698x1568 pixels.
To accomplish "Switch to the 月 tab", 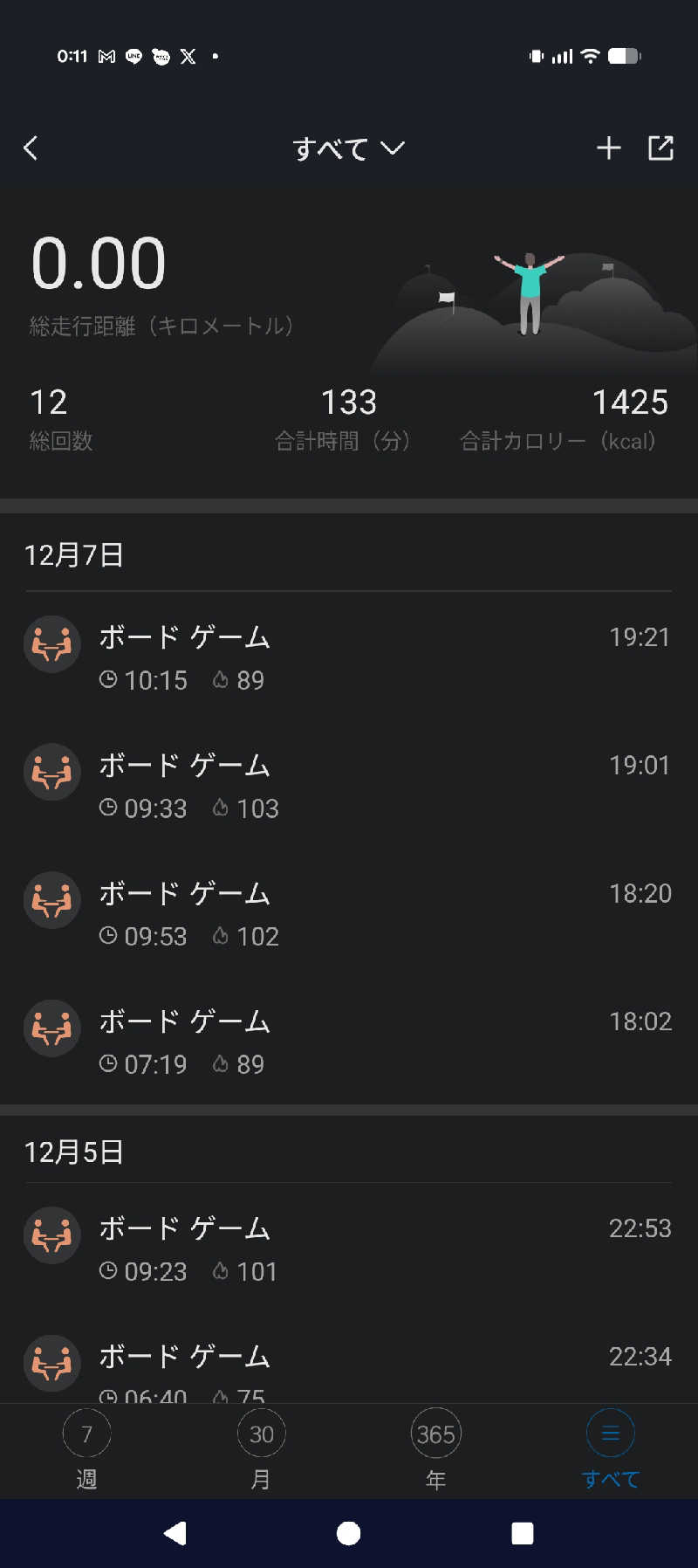I will pyautogui.click(x=261, y=1449).
